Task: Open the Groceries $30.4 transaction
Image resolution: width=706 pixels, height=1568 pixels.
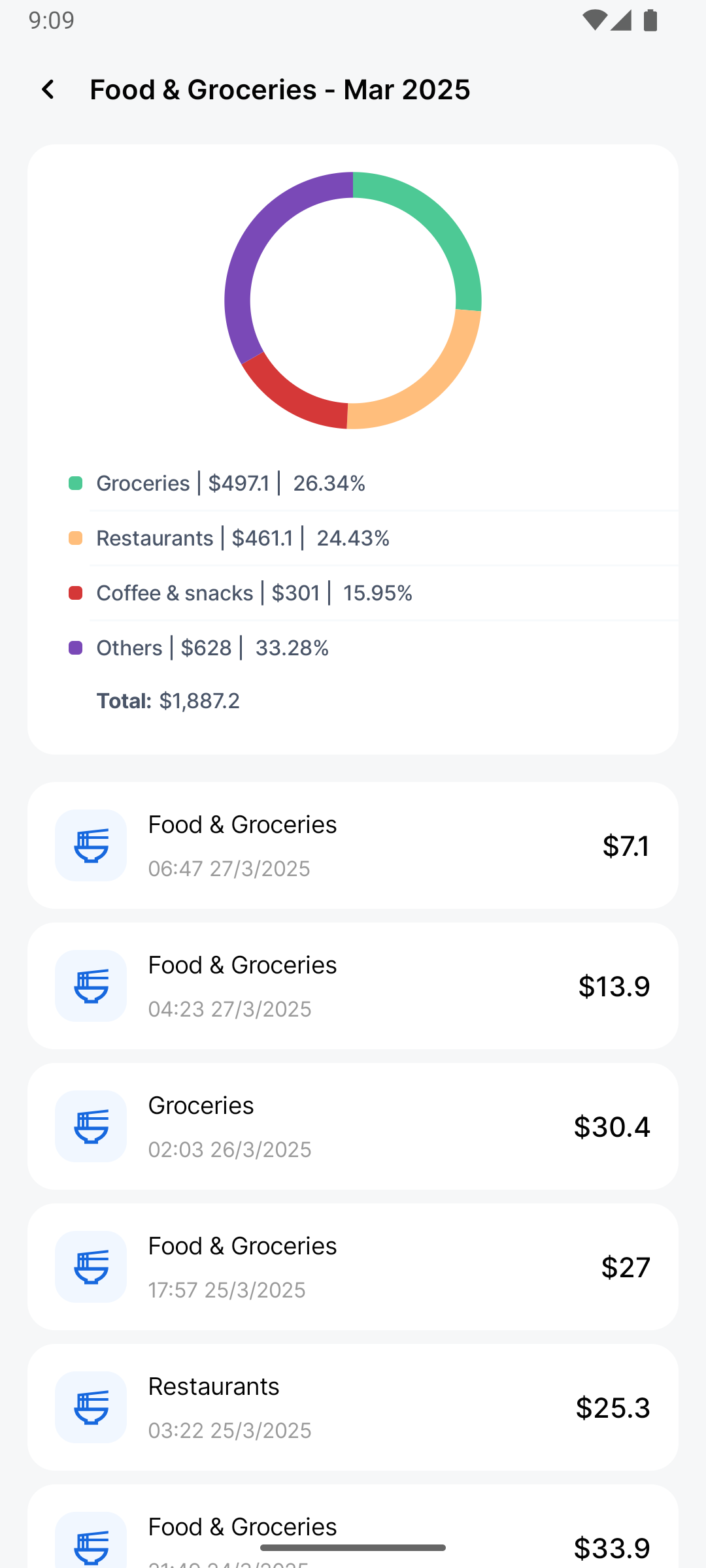Action: (x=353, y=1126)
